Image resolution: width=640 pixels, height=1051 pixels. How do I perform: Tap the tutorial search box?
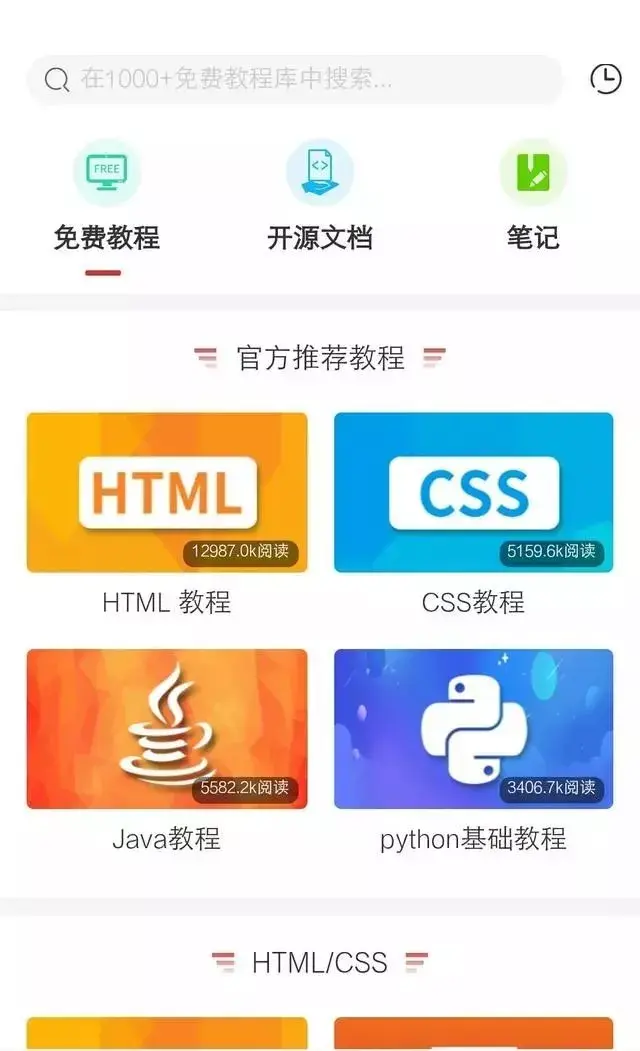(295, 80)
